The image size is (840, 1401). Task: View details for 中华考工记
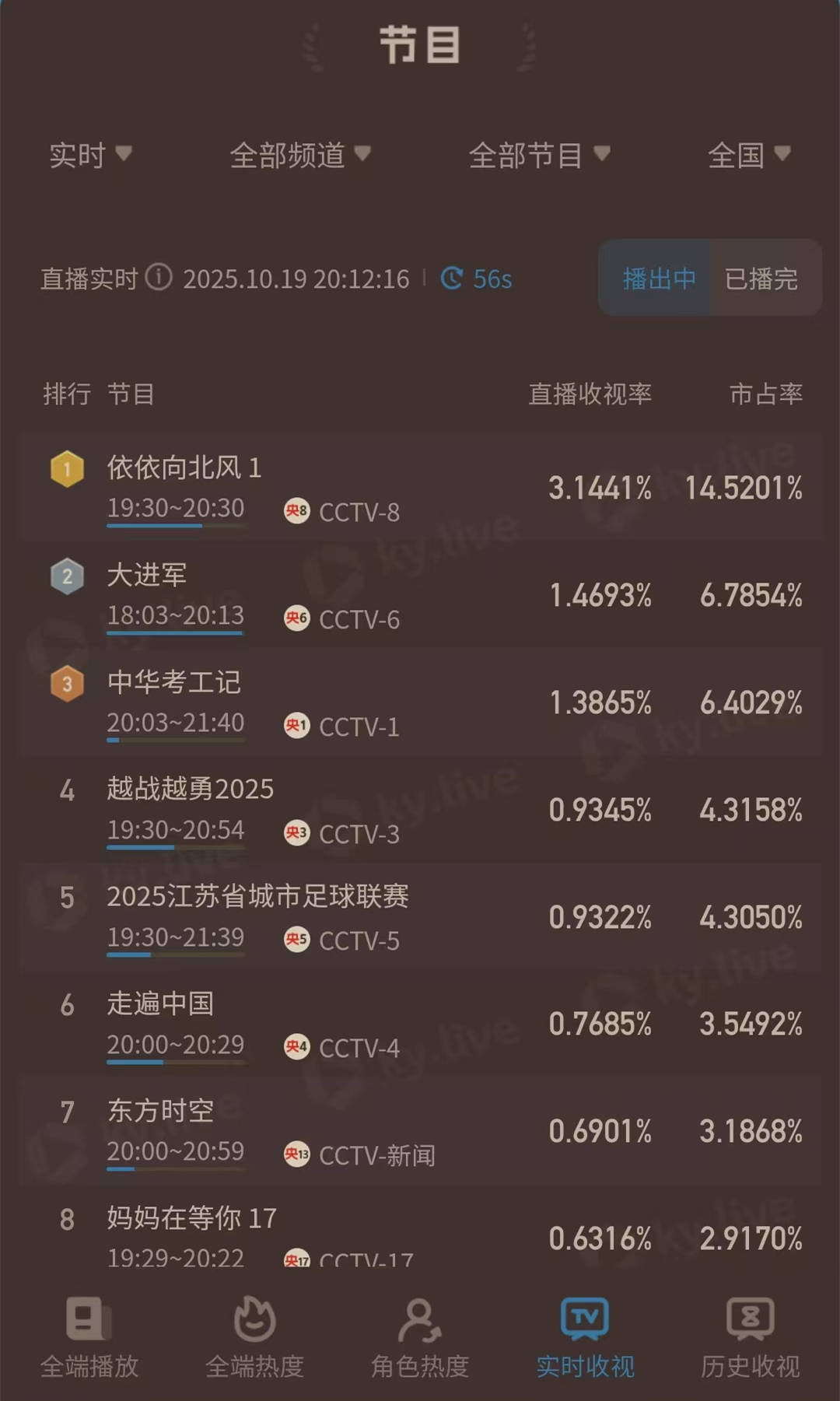(x=420, y=702)
